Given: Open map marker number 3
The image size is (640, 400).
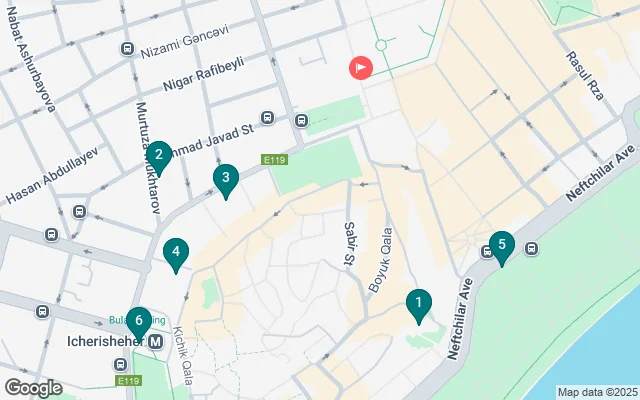Looking at the screenshot, I should click(x=226, y=179).
